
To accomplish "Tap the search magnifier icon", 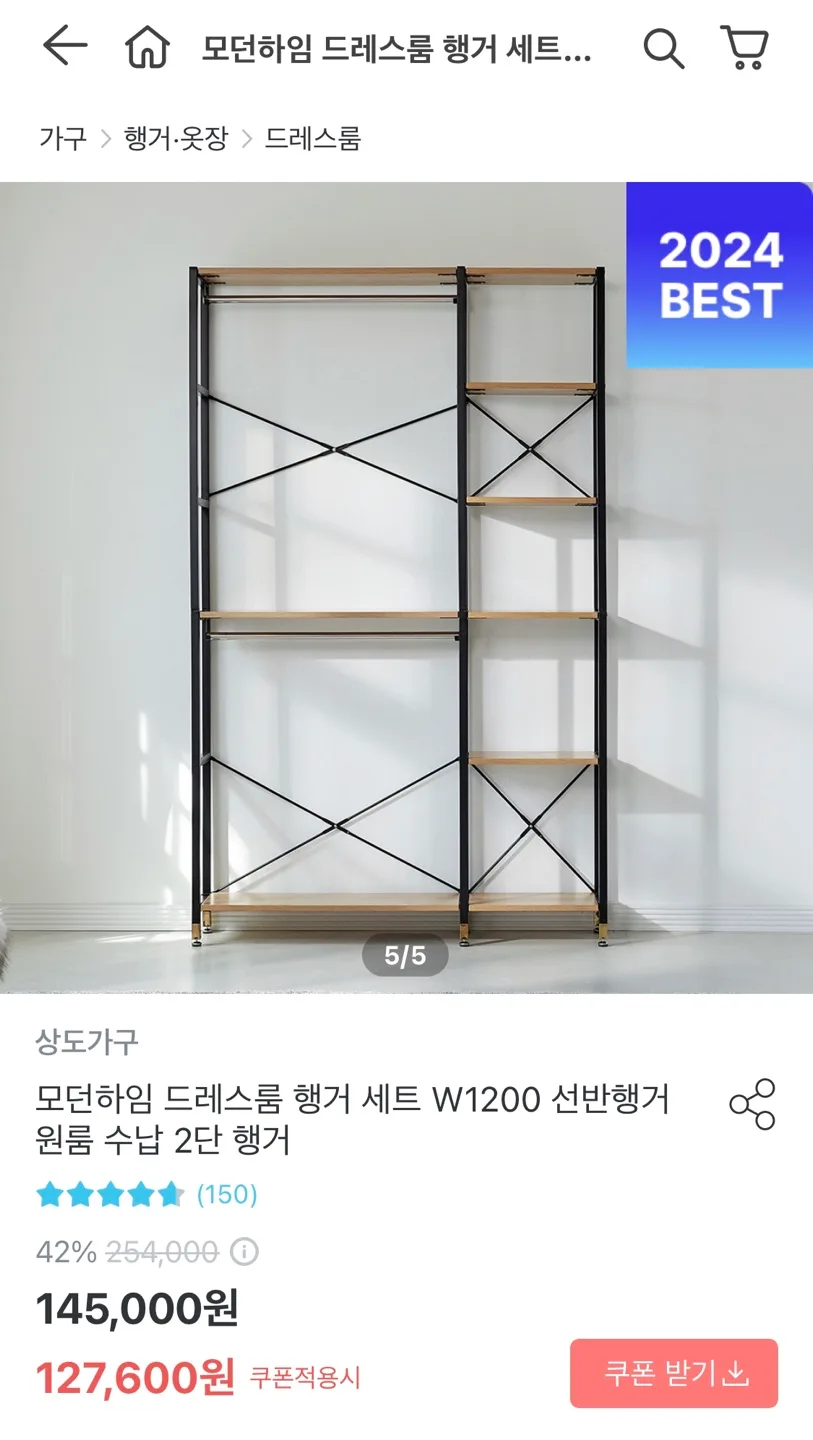I will tap(662, 46).
